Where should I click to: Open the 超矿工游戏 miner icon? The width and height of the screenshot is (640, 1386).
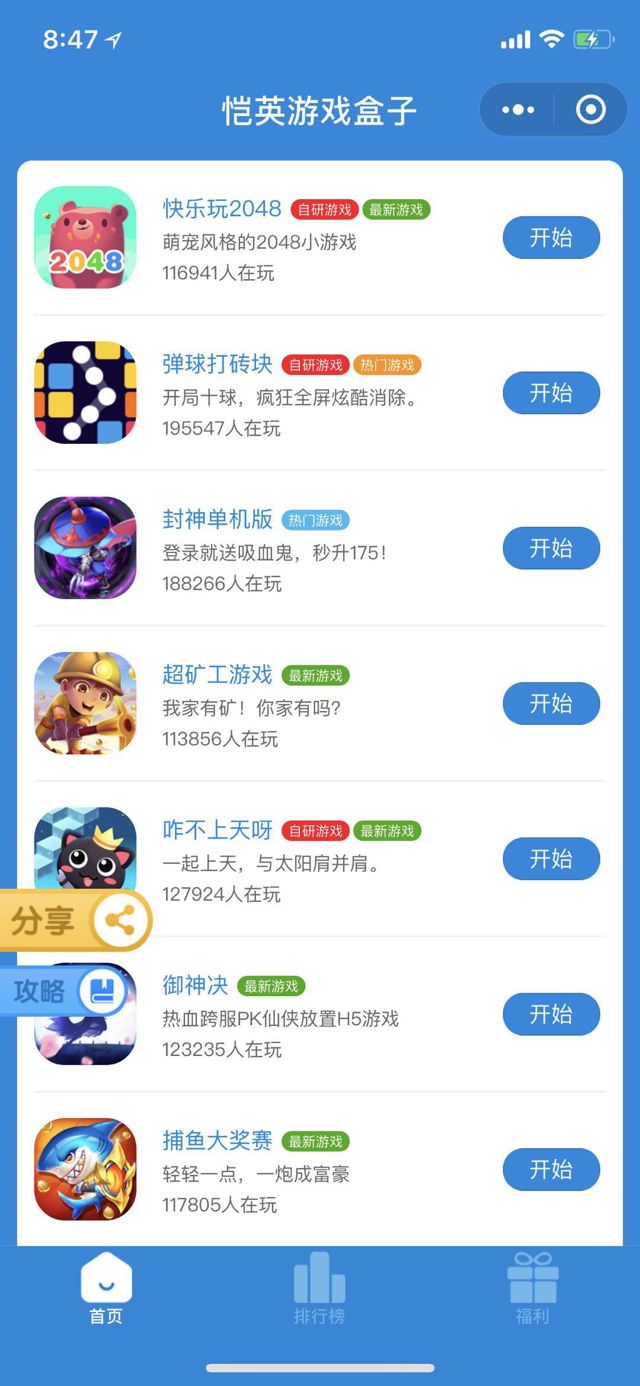click(85, 704)
